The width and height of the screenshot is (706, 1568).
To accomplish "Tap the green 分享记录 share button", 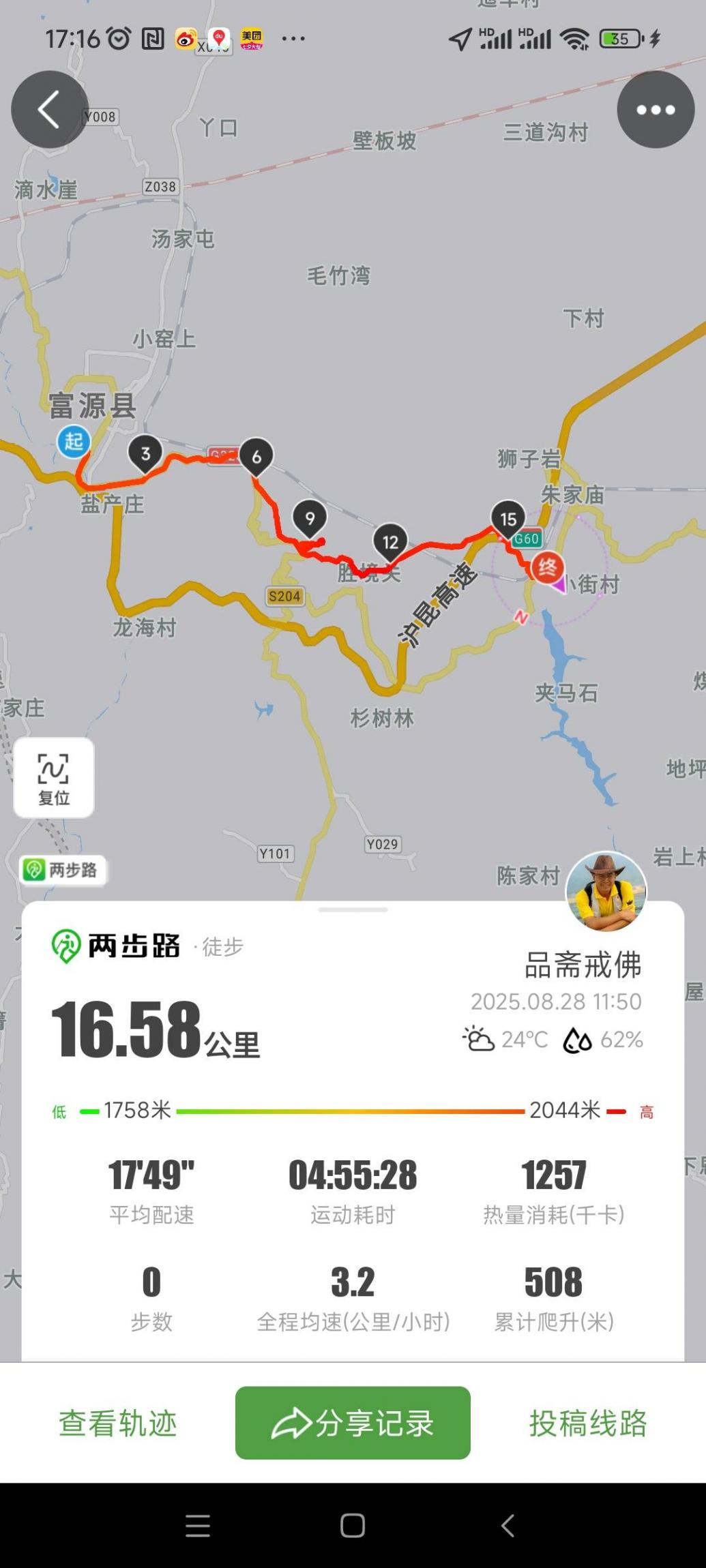I will 353,1423.
